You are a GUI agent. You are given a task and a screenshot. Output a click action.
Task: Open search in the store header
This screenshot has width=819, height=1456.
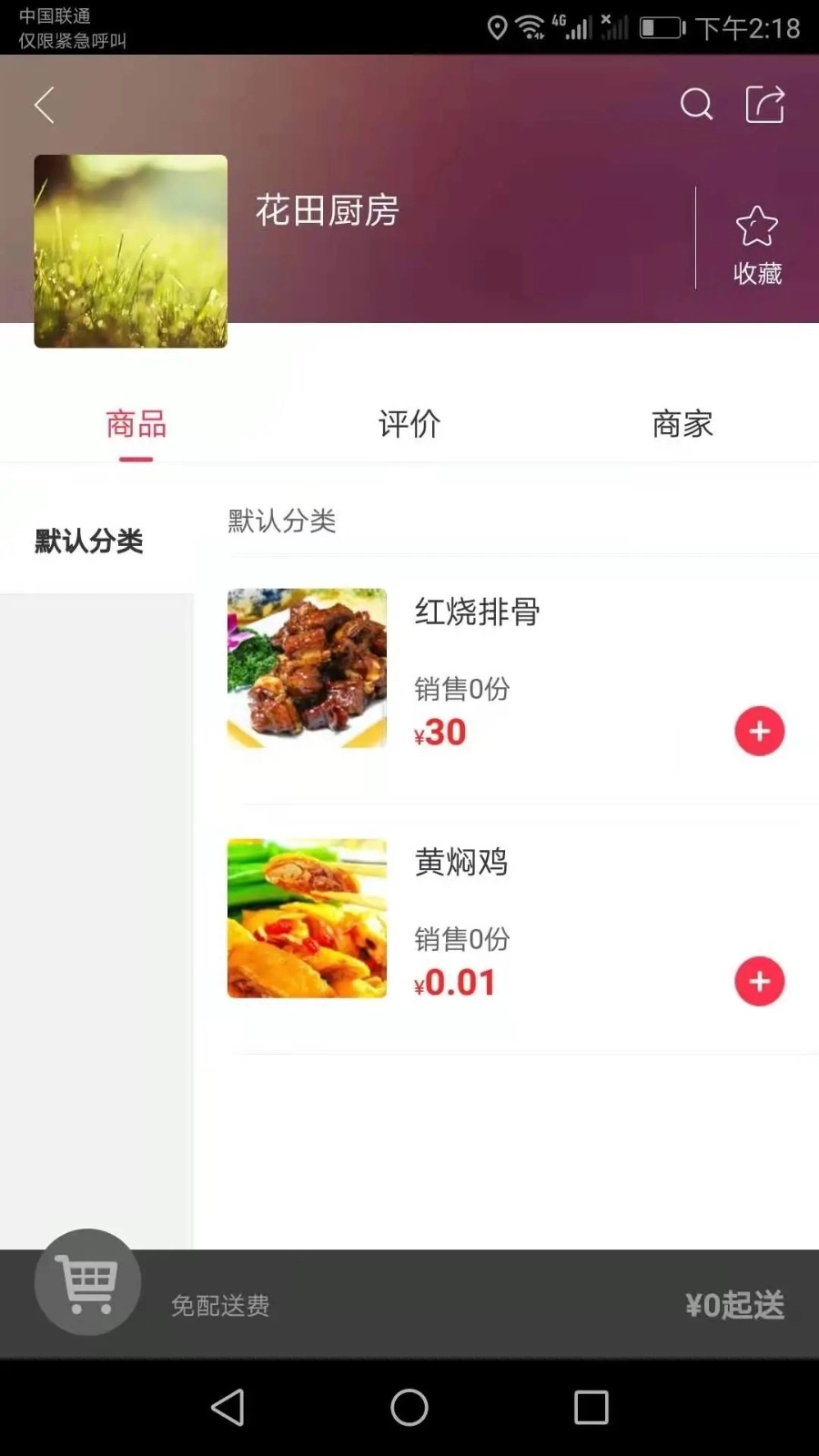(x=696, y=105)
